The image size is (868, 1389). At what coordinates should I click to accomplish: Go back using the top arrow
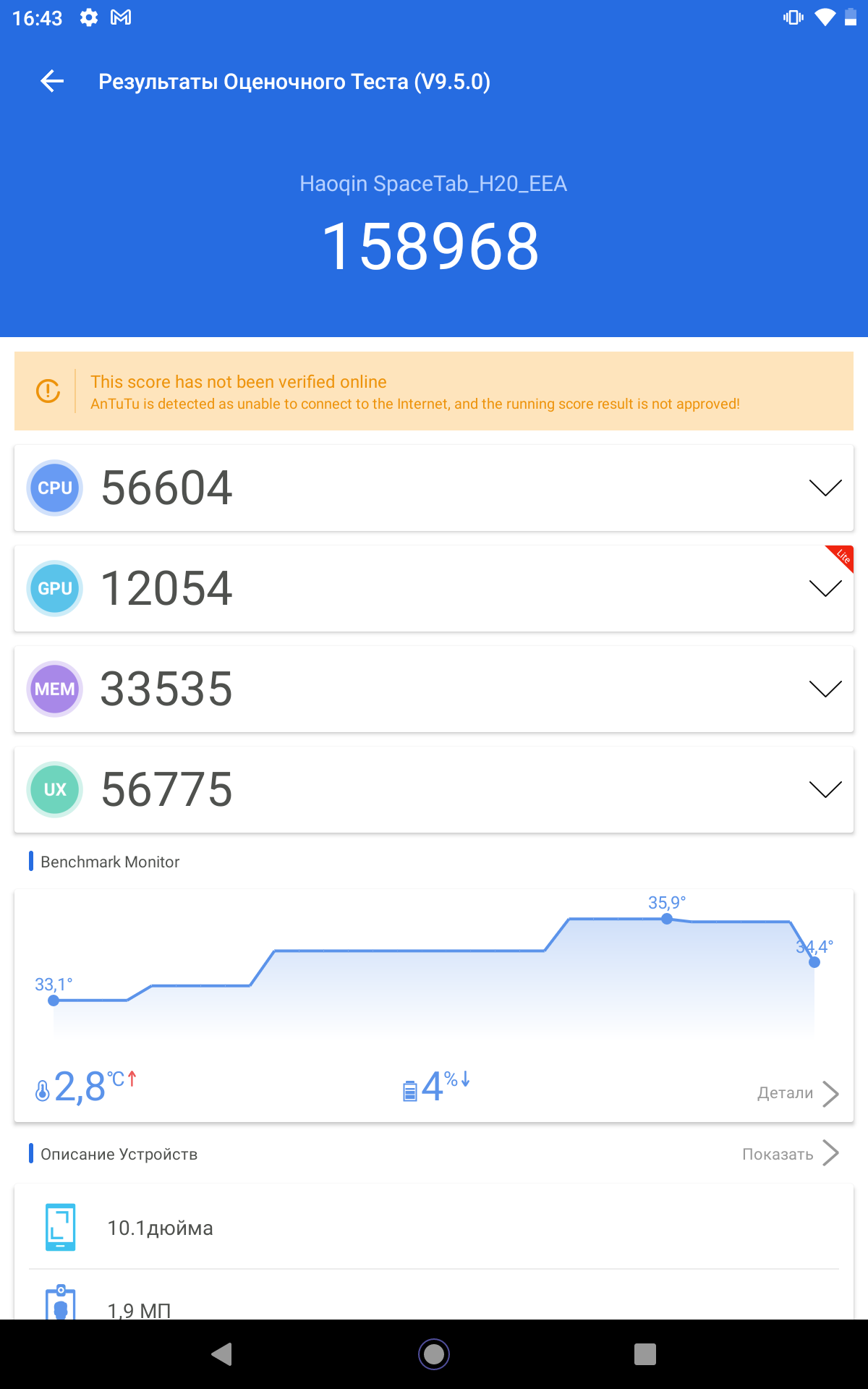pyautogui.click(x=52, y=82)
